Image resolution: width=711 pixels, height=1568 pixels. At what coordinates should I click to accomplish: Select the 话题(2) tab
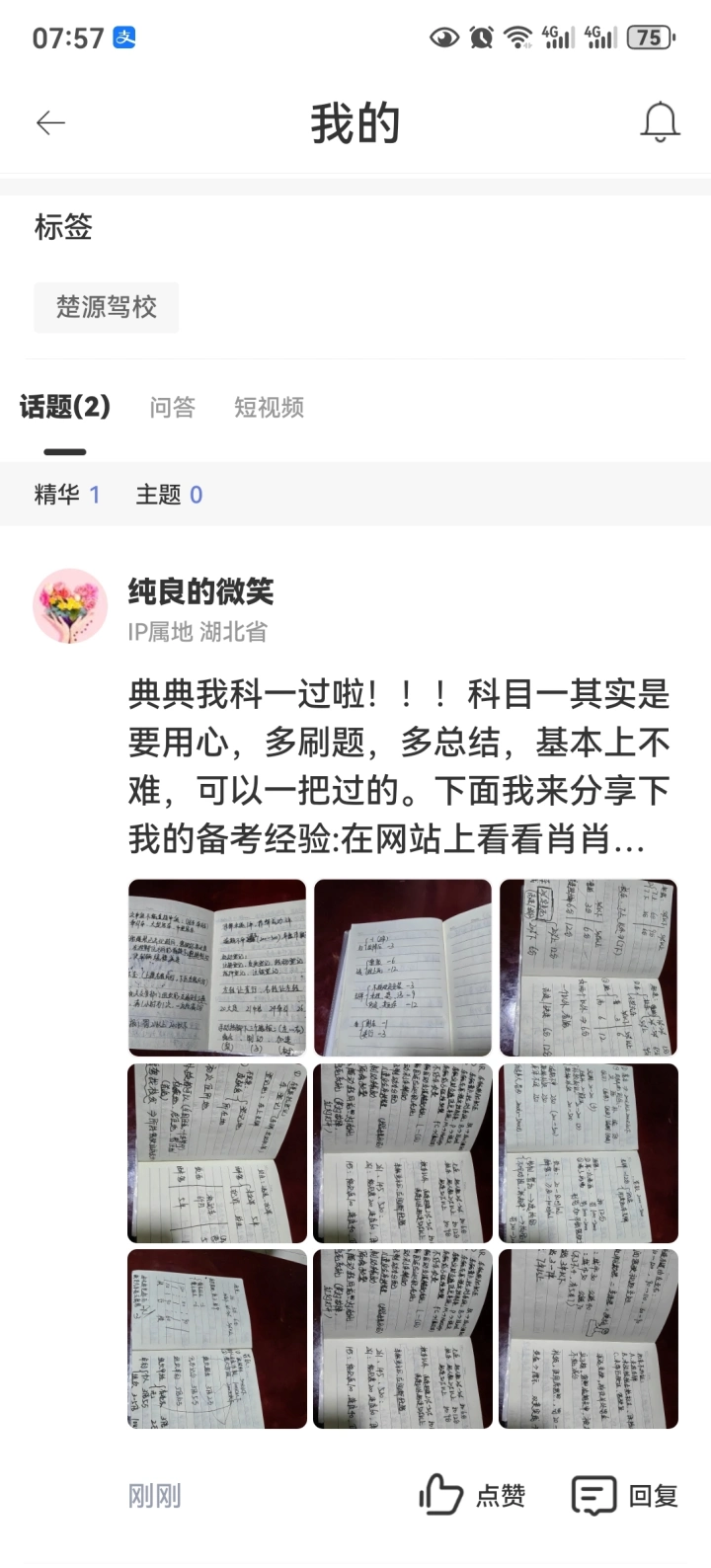pos(65,407)
